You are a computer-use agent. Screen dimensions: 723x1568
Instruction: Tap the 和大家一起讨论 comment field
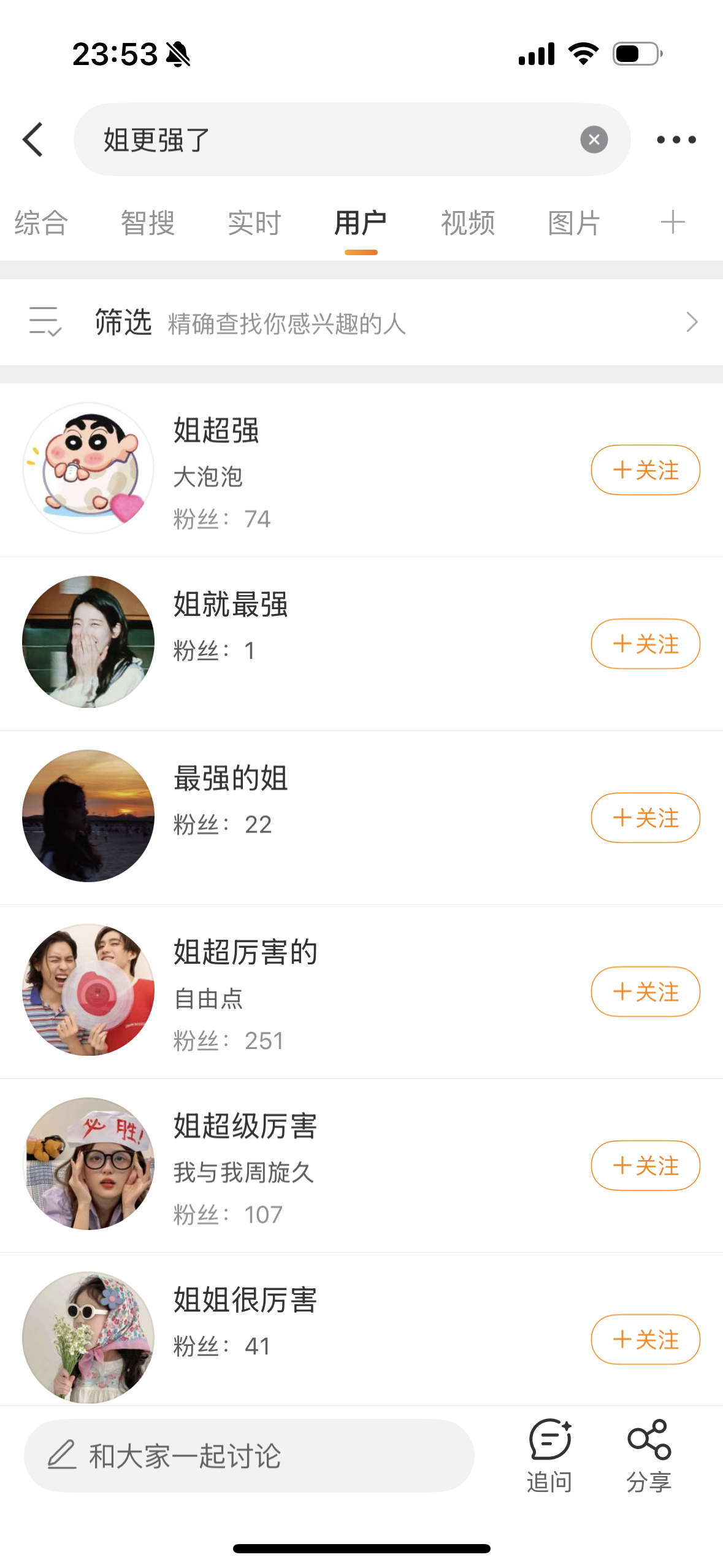point(249,1455)
